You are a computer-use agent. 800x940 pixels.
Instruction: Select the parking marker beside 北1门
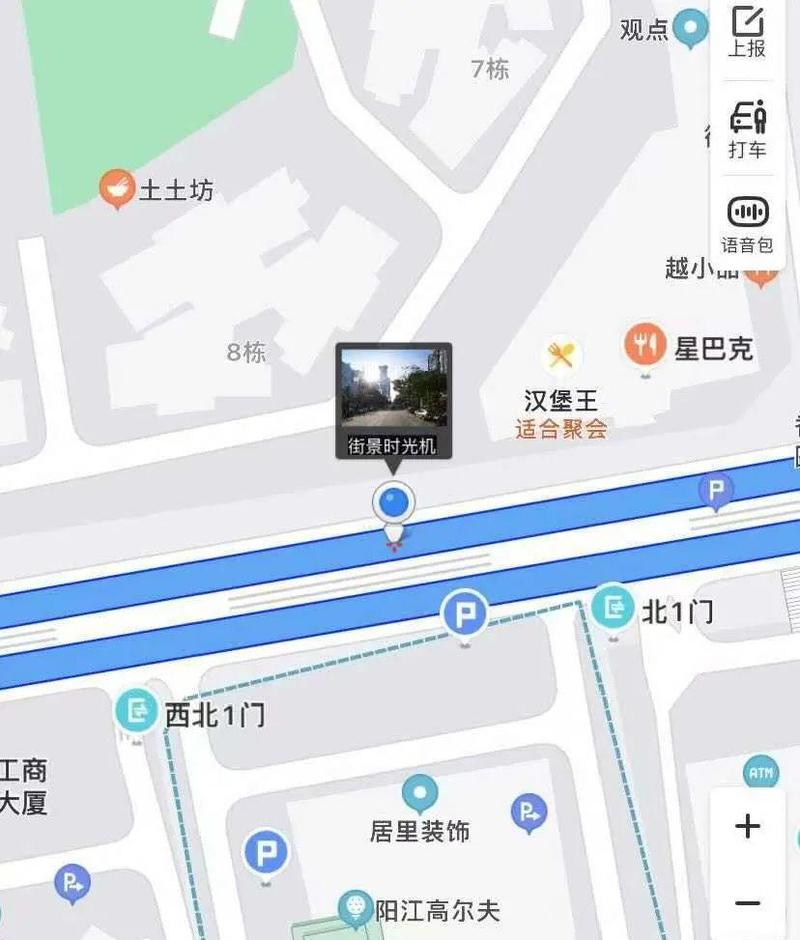(x=465, y=614)
